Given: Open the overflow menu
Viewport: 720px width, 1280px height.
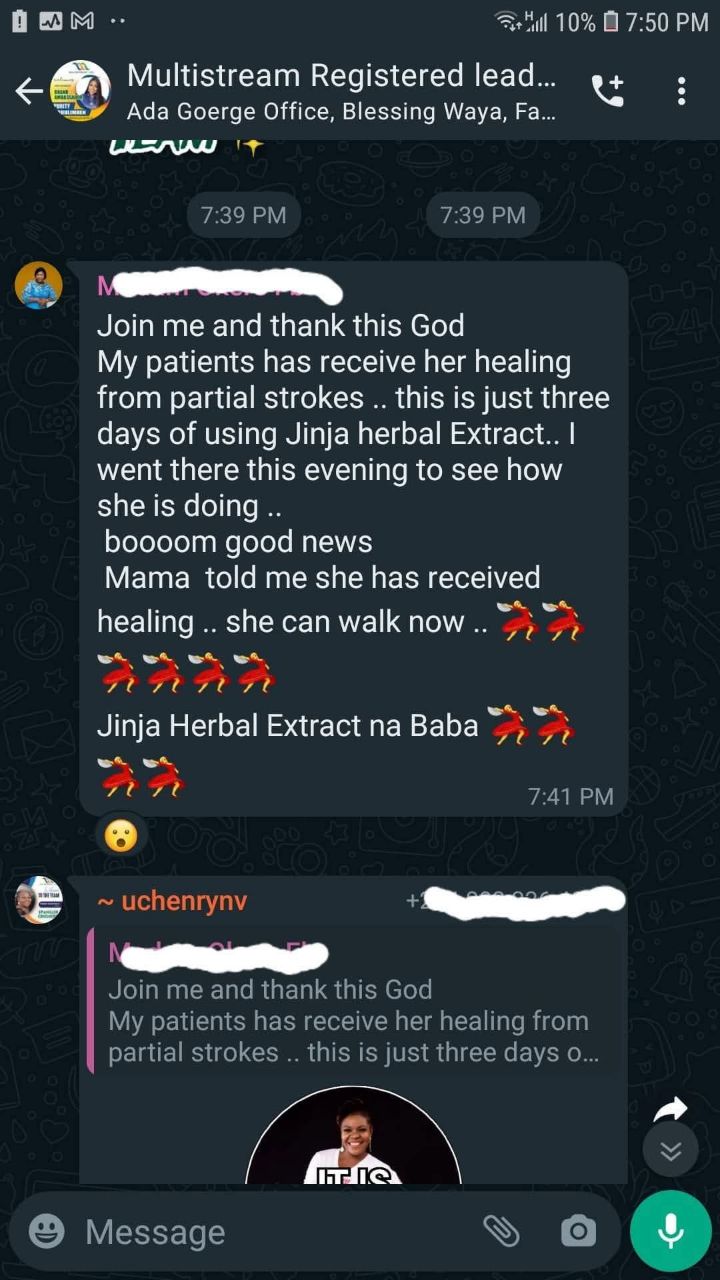Looking at the screenshot, I should 681,92.
